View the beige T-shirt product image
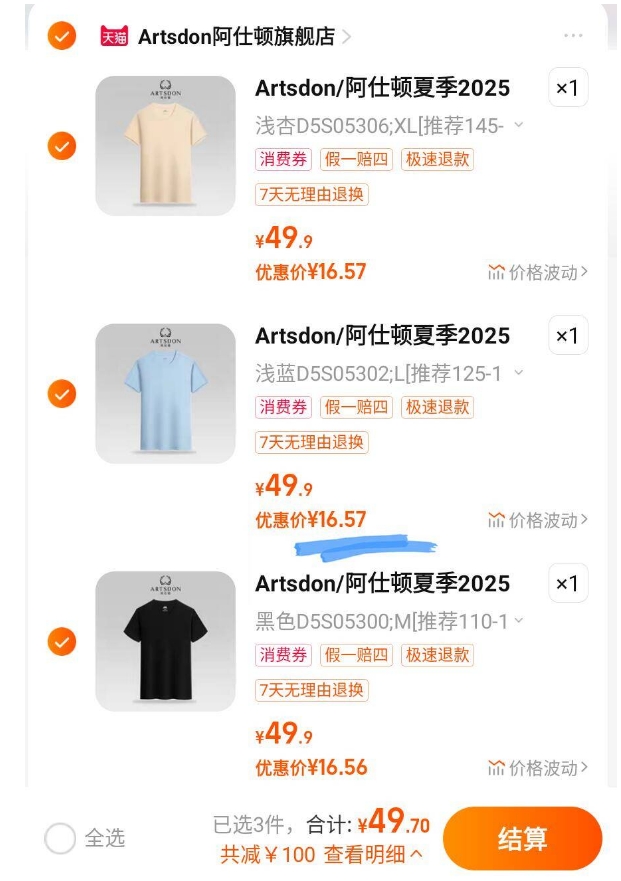The width and height of the screenshot is (621, 881). [x=165, y=146]
